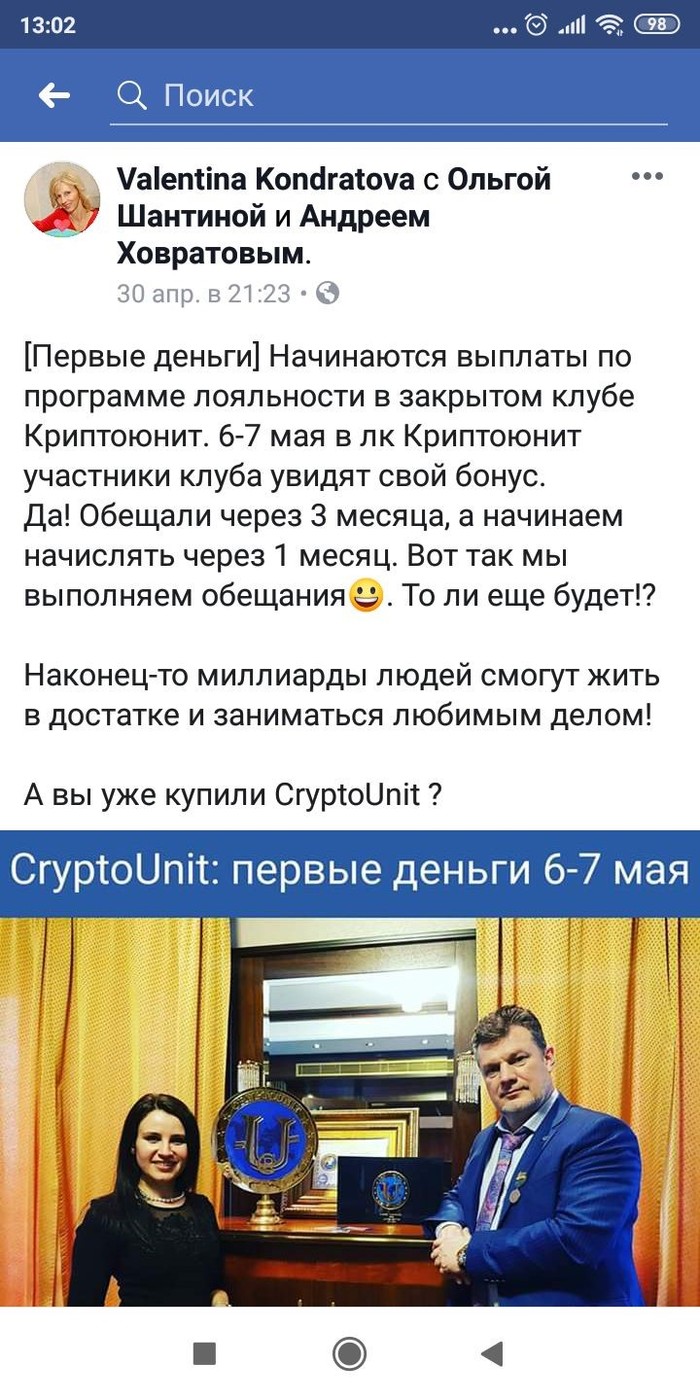Tap the Поиск search field
The image size is (700, 1400).
(x=390, y=95)
